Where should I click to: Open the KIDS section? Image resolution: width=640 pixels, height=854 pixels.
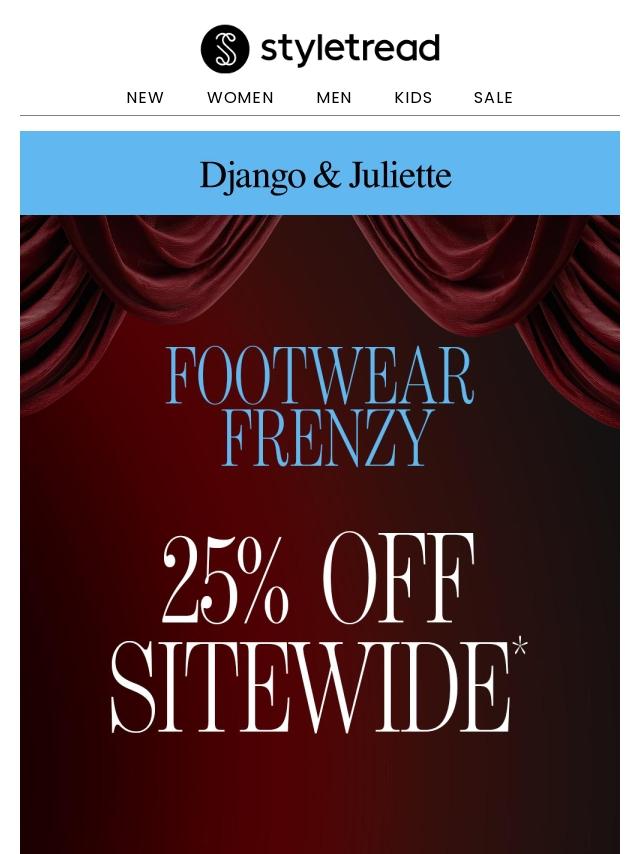(x=413, y=97)
